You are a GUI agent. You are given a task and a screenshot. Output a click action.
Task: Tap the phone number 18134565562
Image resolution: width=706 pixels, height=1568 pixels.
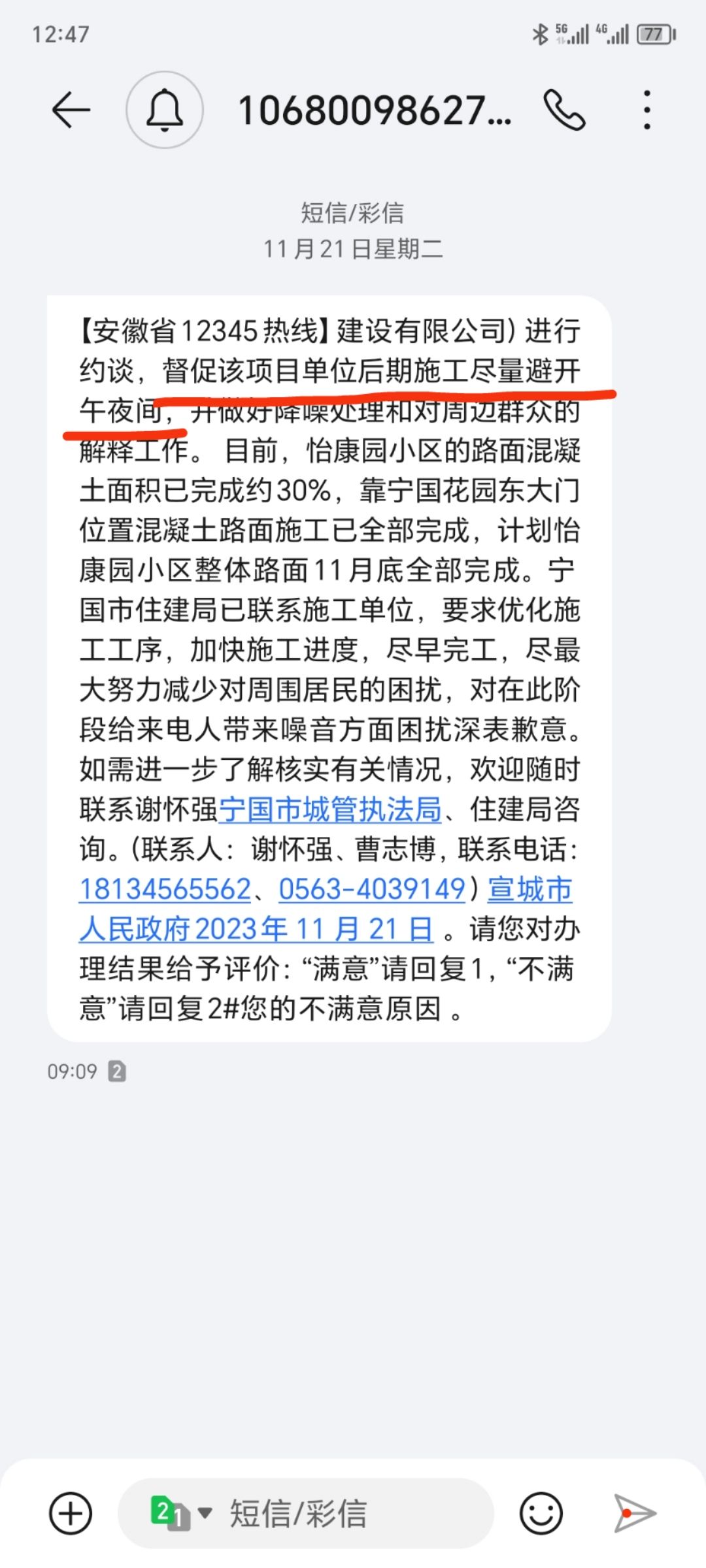click(165, 889)
